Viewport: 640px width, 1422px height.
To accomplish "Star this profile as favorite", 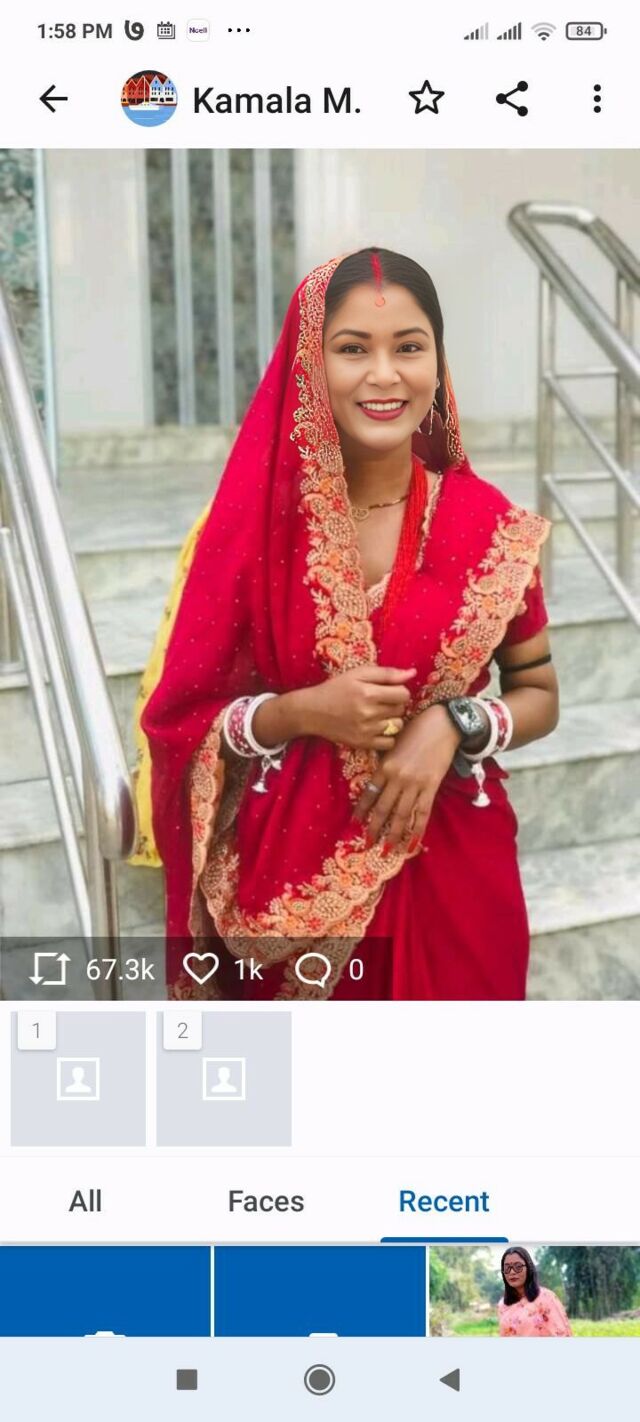I will point(426,98).
